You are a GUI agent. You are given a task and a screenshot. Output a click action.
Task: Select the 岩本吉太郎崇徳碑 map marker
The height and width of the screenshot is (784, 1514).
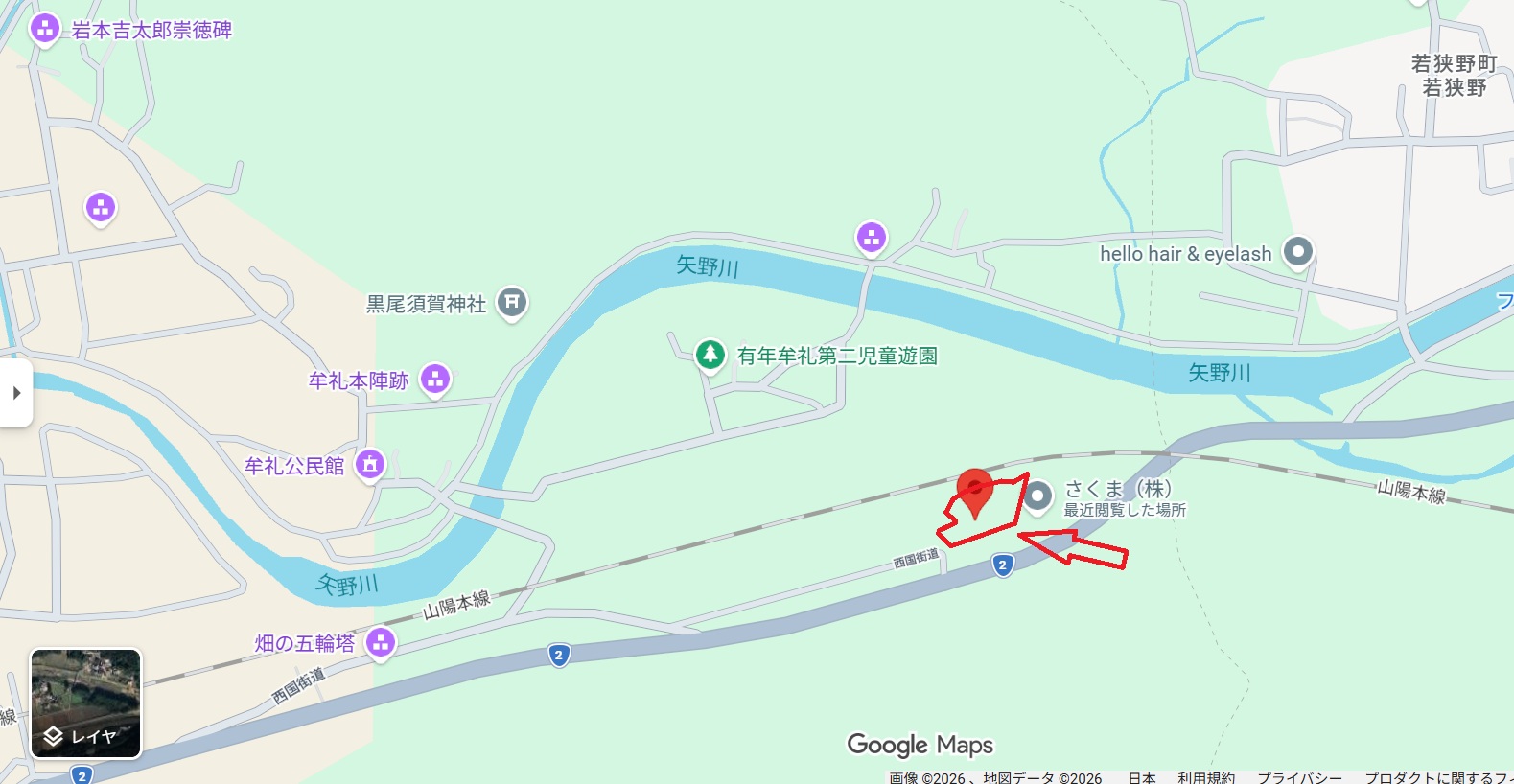tap(44, 28)
